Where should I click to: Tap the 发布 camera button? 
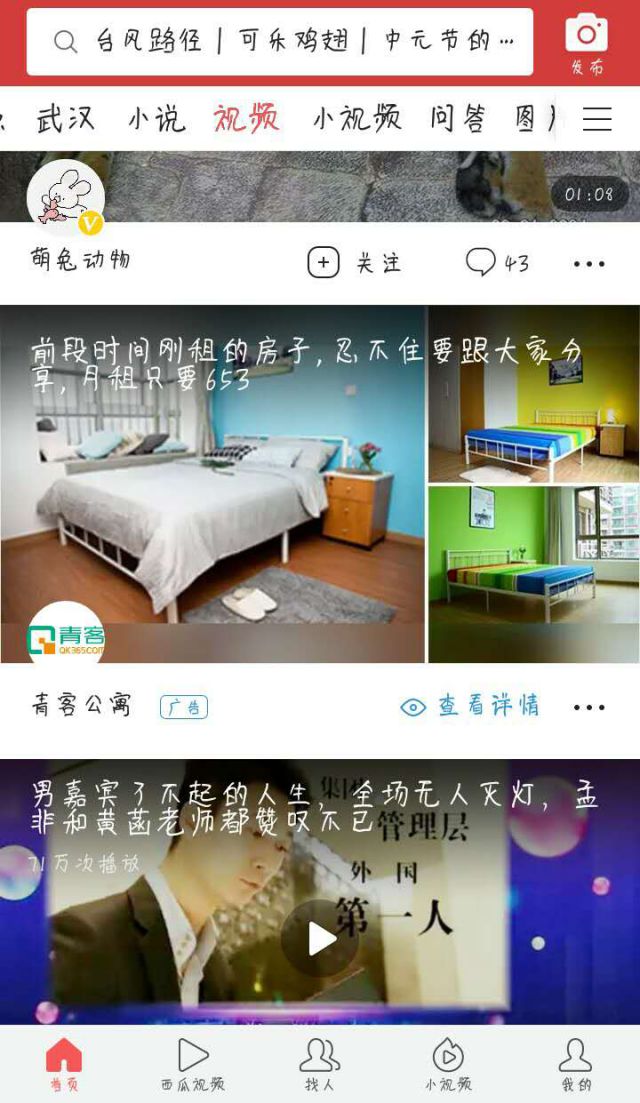tap(586, 42)
